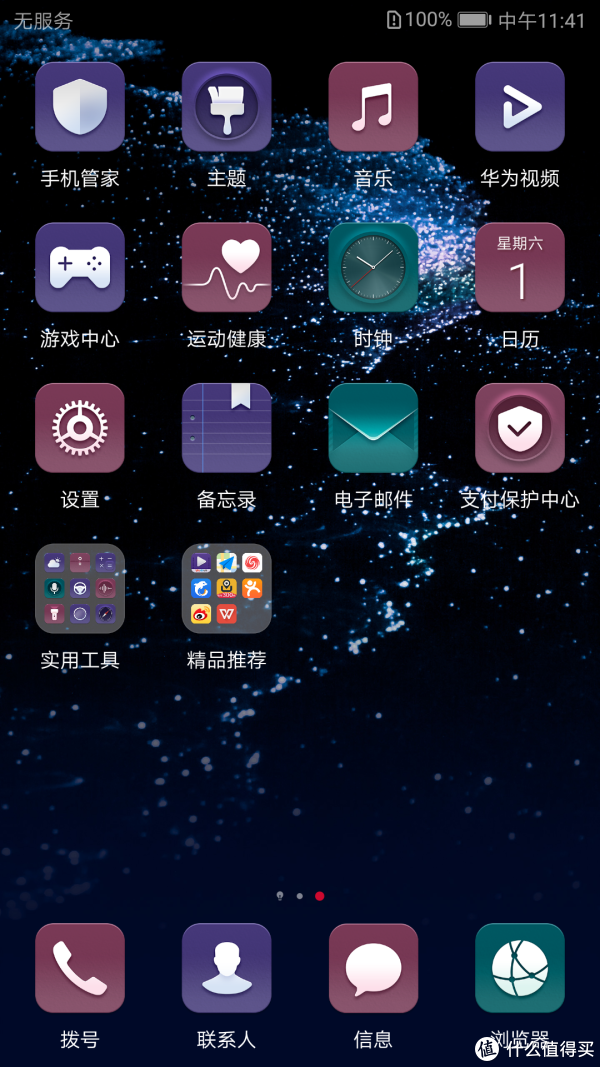Open the 日历 calendar app

tap(520, 267)
